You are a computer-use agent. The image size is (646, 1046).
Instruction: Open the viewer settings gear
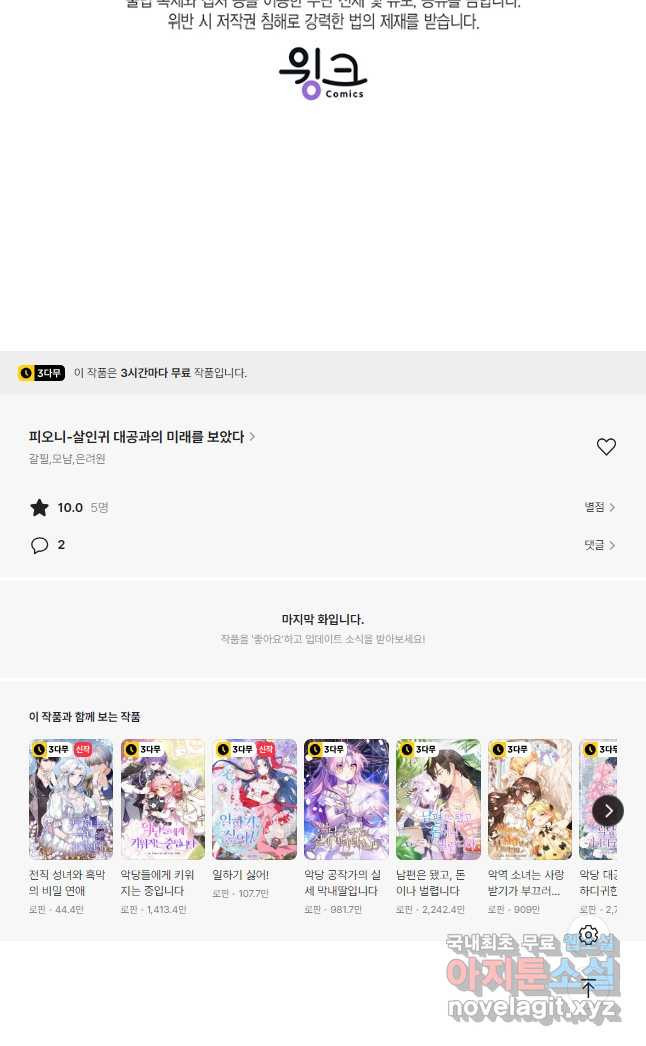pyautogui.click(x=588, y=935)
